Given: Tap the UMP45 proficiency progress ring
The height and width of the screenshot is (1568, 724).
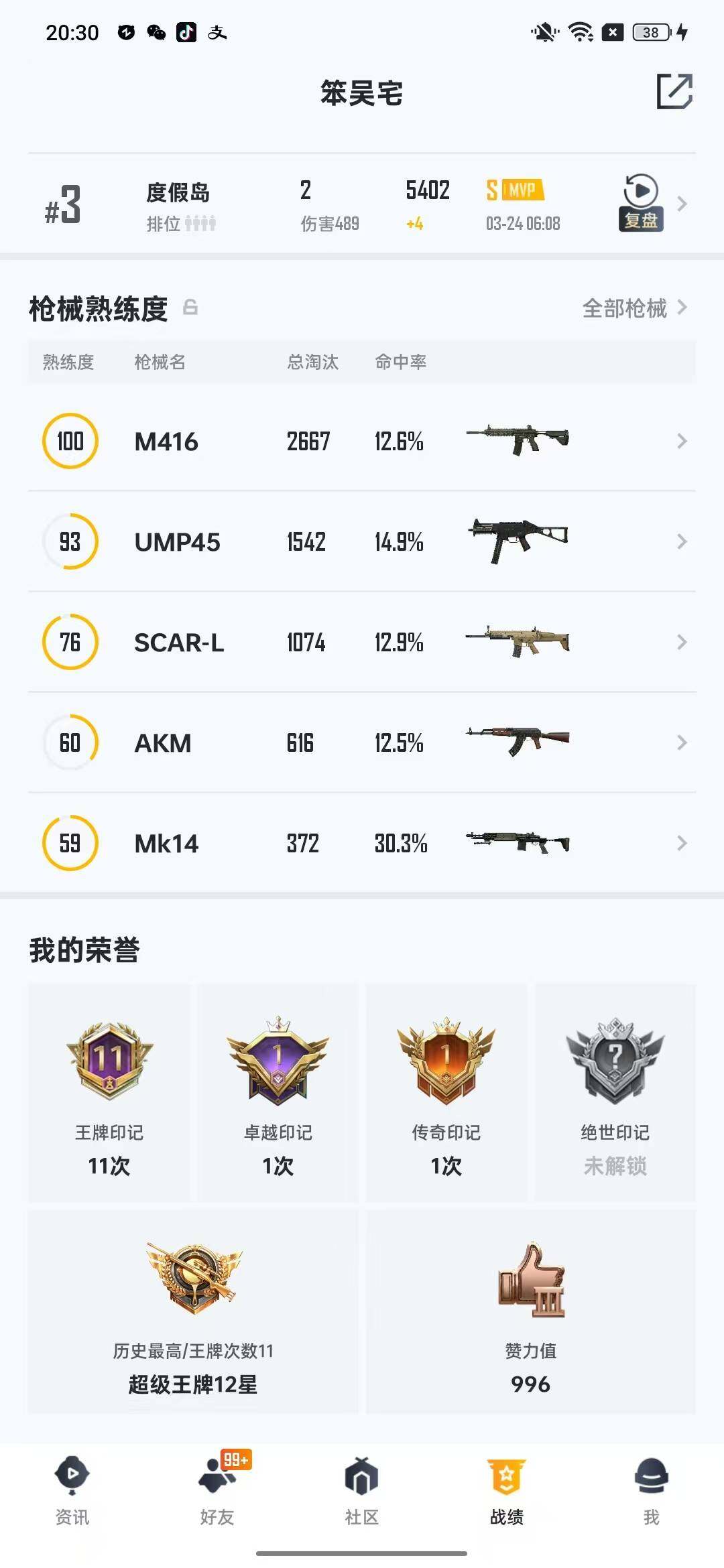Looking at the screenshot, I should (70, 541).
